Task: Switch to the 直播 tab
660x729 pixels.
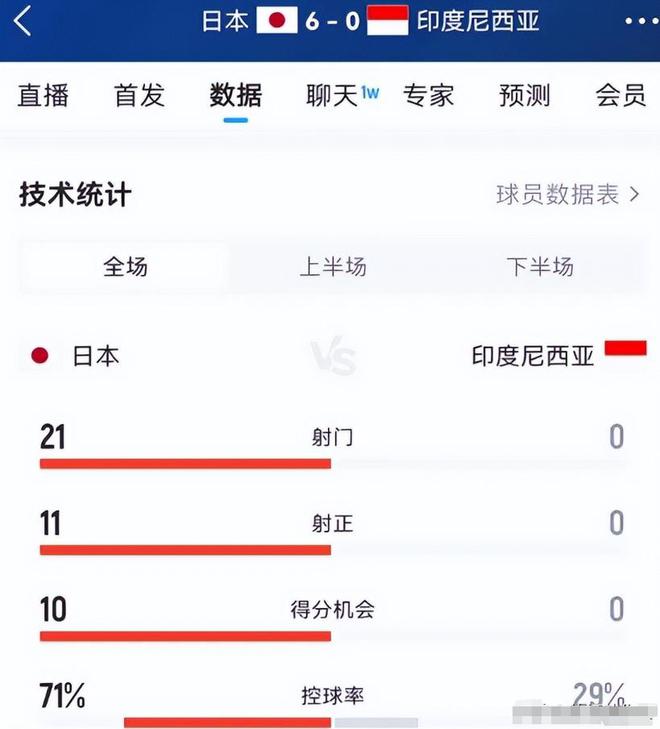Action: coord(44,95)
